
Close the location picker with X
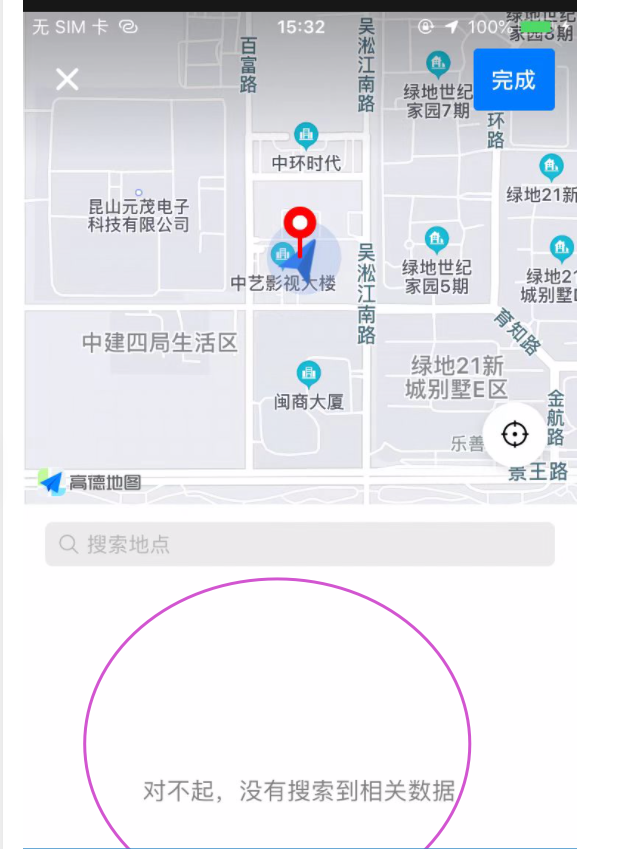point(67,79)
